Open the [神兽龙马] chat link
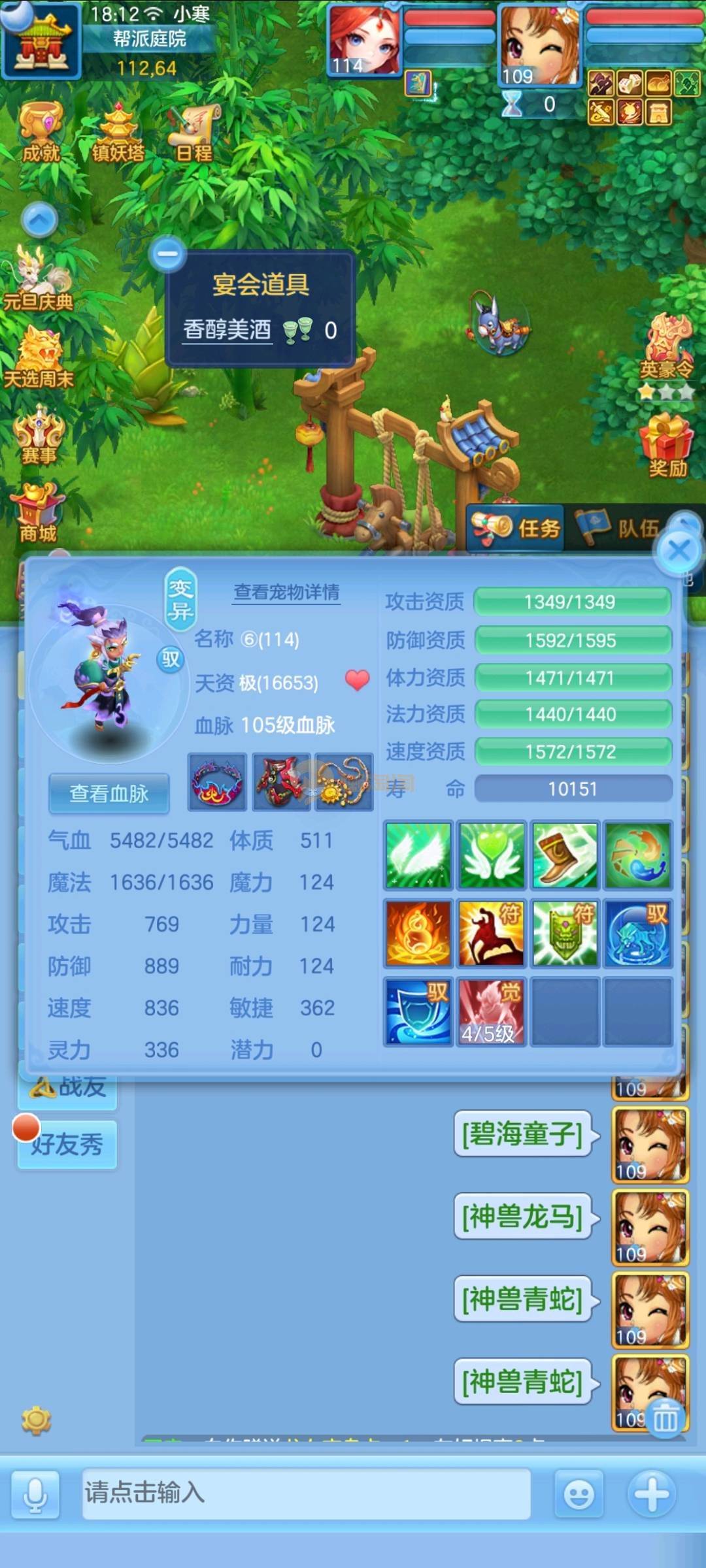The image size is (706, 1568). [522, 1217]
